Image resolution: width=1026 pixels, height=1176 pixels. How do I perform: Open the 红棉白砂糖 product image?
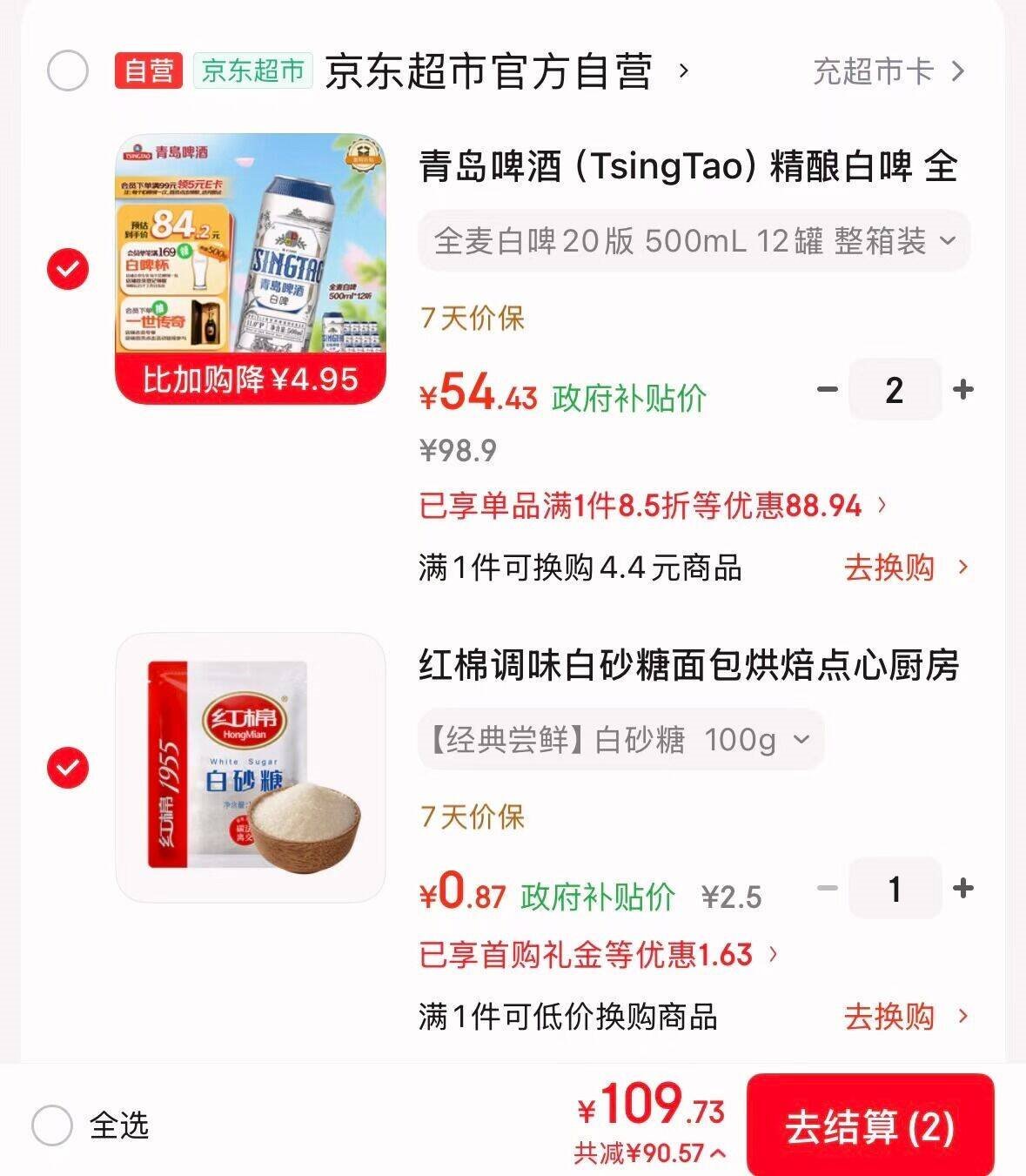[x=251, y=768]
